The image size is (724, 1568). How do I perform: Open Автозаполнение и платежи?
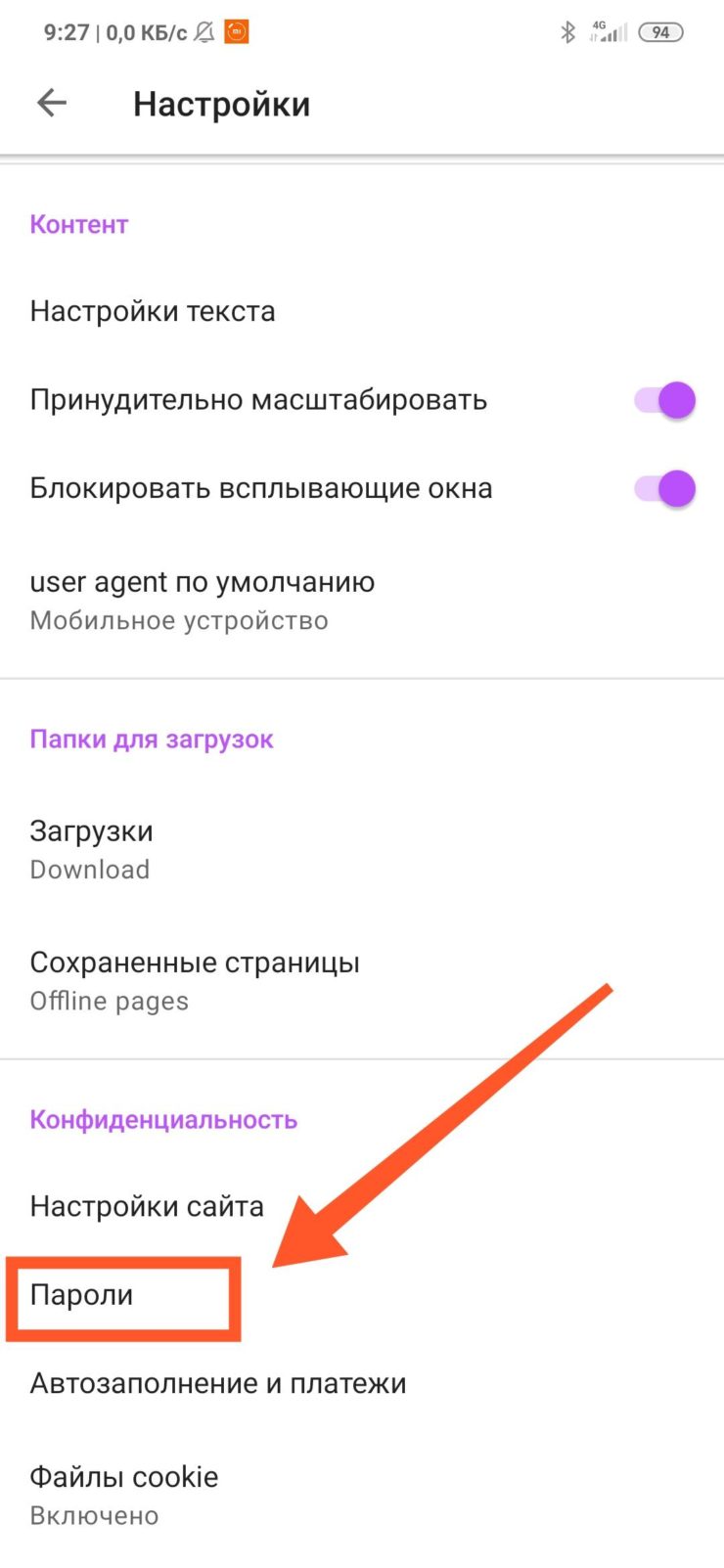(x=217, y=1383)
